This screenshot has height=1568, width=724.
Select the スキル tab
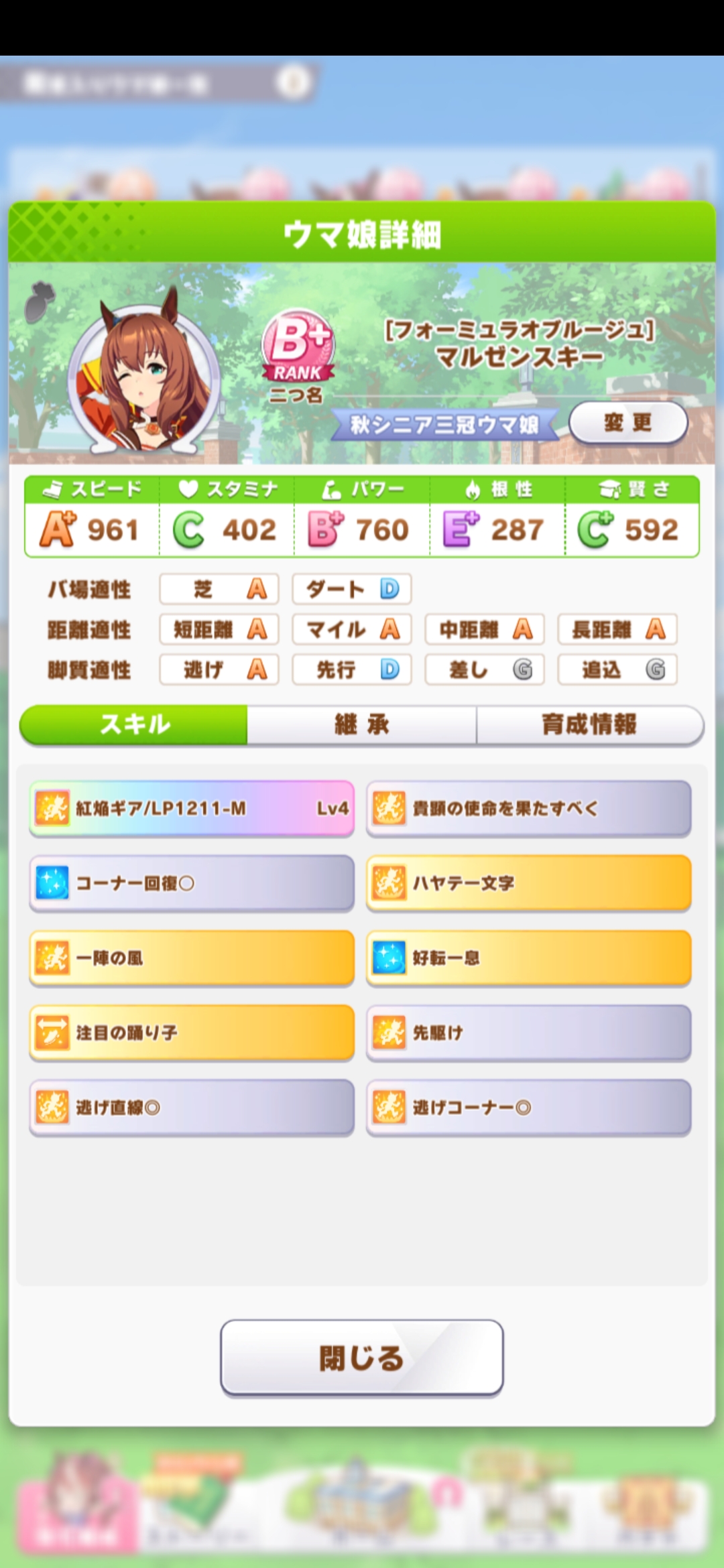[134, 724]
